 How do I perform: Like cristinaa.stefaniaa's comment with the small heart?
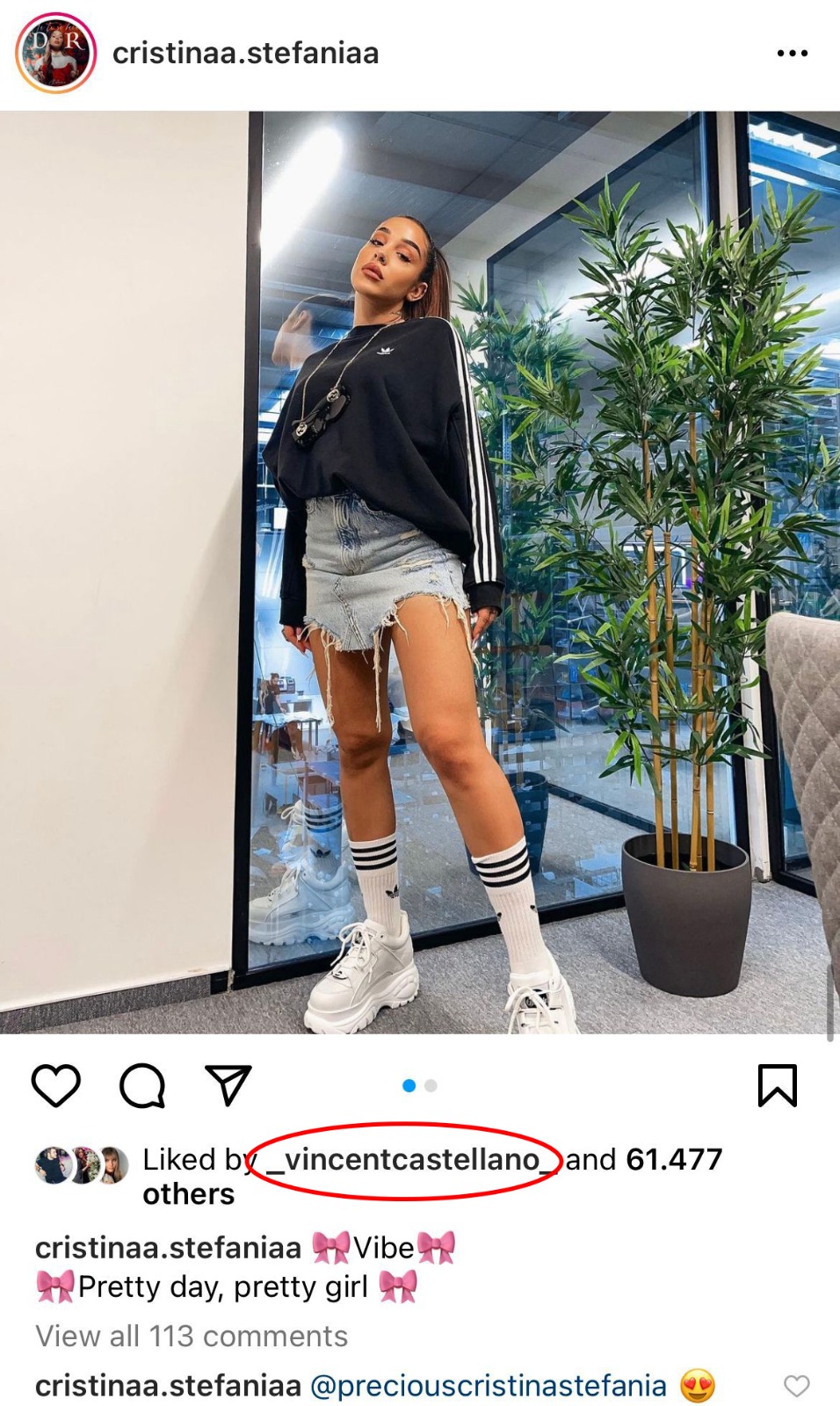point(796,1386)
